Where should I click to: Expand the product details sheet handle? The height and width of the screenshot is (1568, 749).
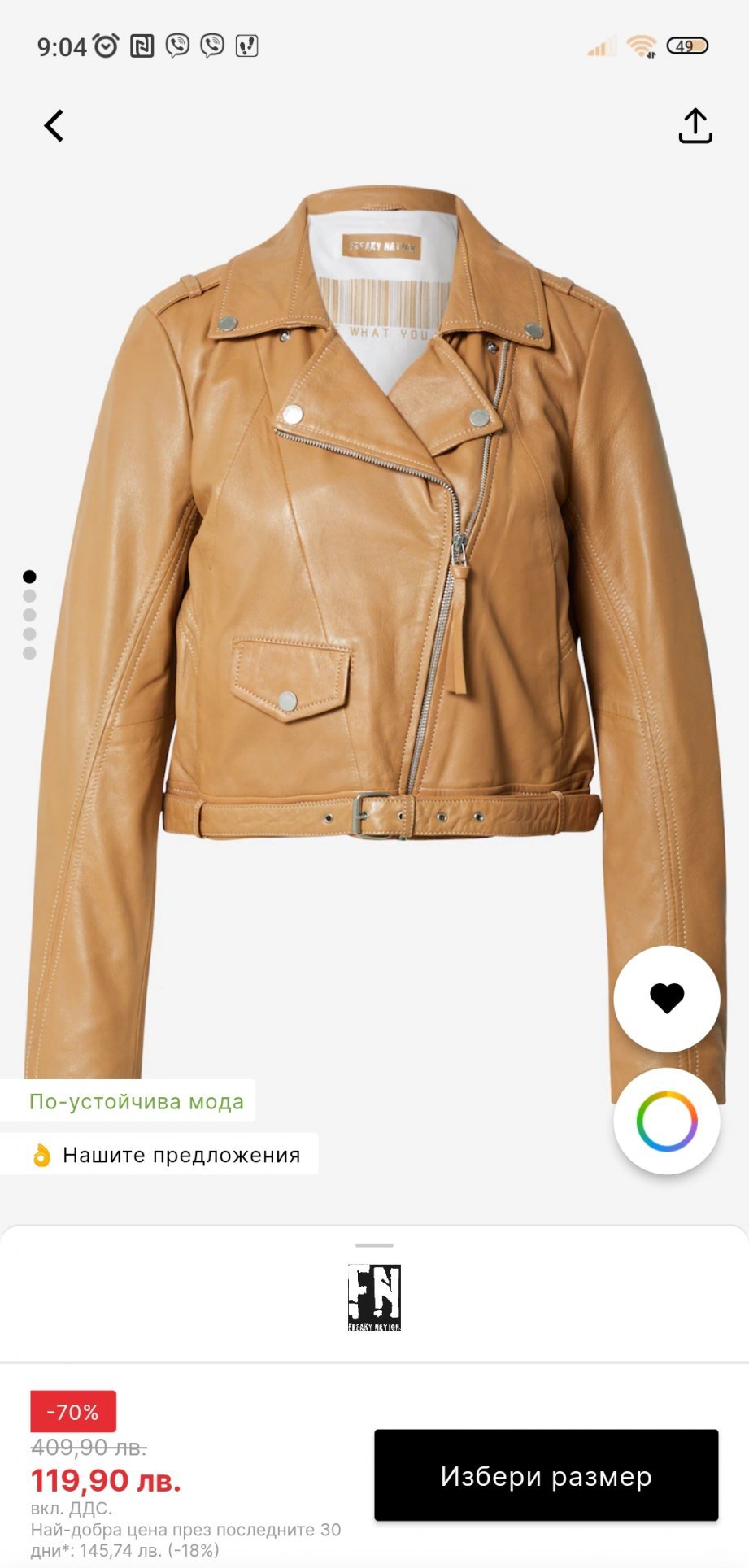coord(374,1245)
